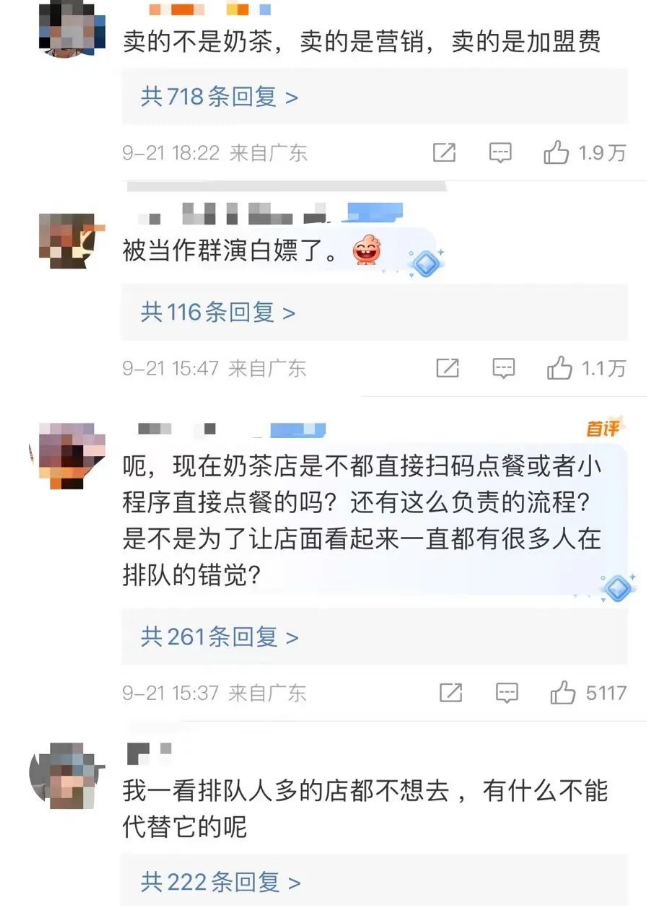This screenshot has width=647, height=906.
Task: View the 共261条回复 replies
Action: pos(220,636)
